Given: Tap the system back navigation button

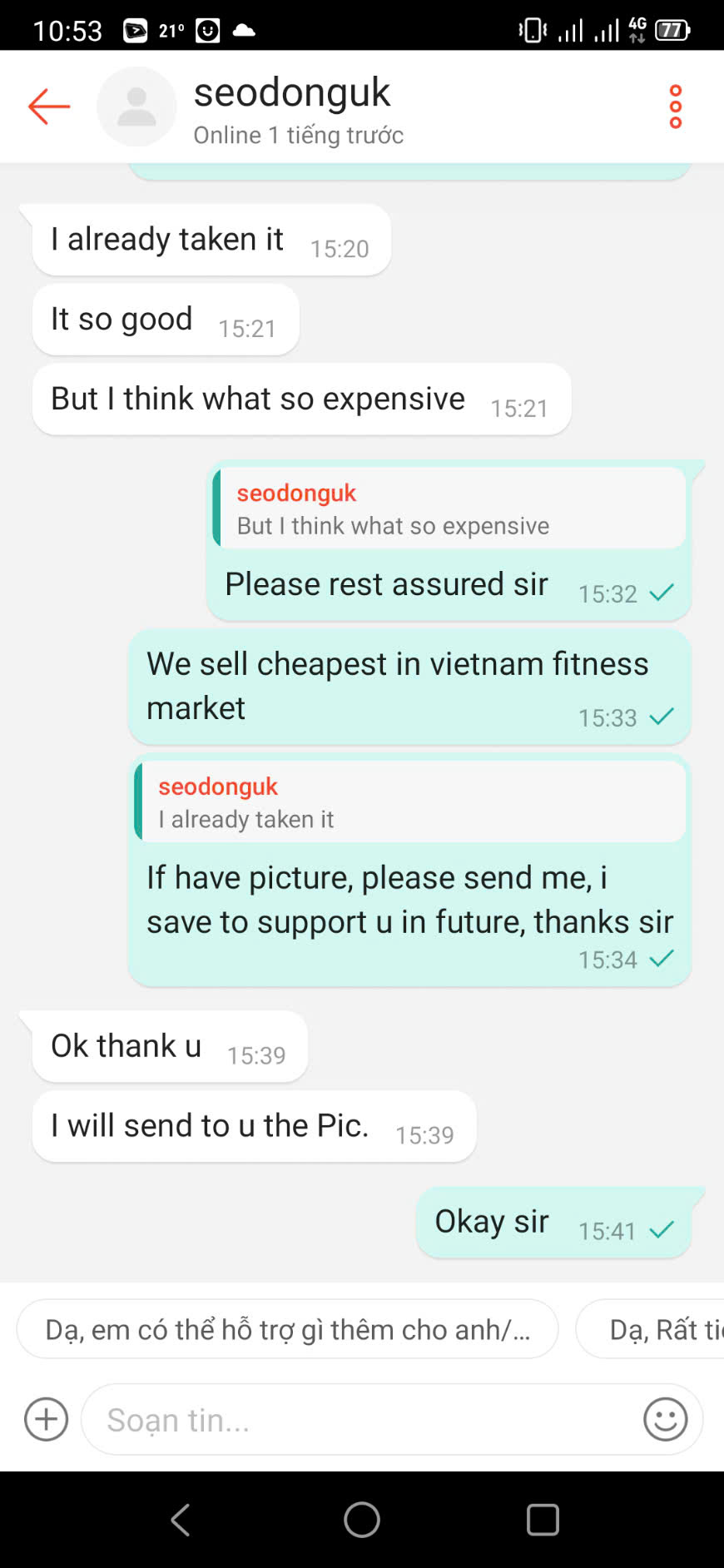Looking at the screenshot, I should (x=181, y=1520).
